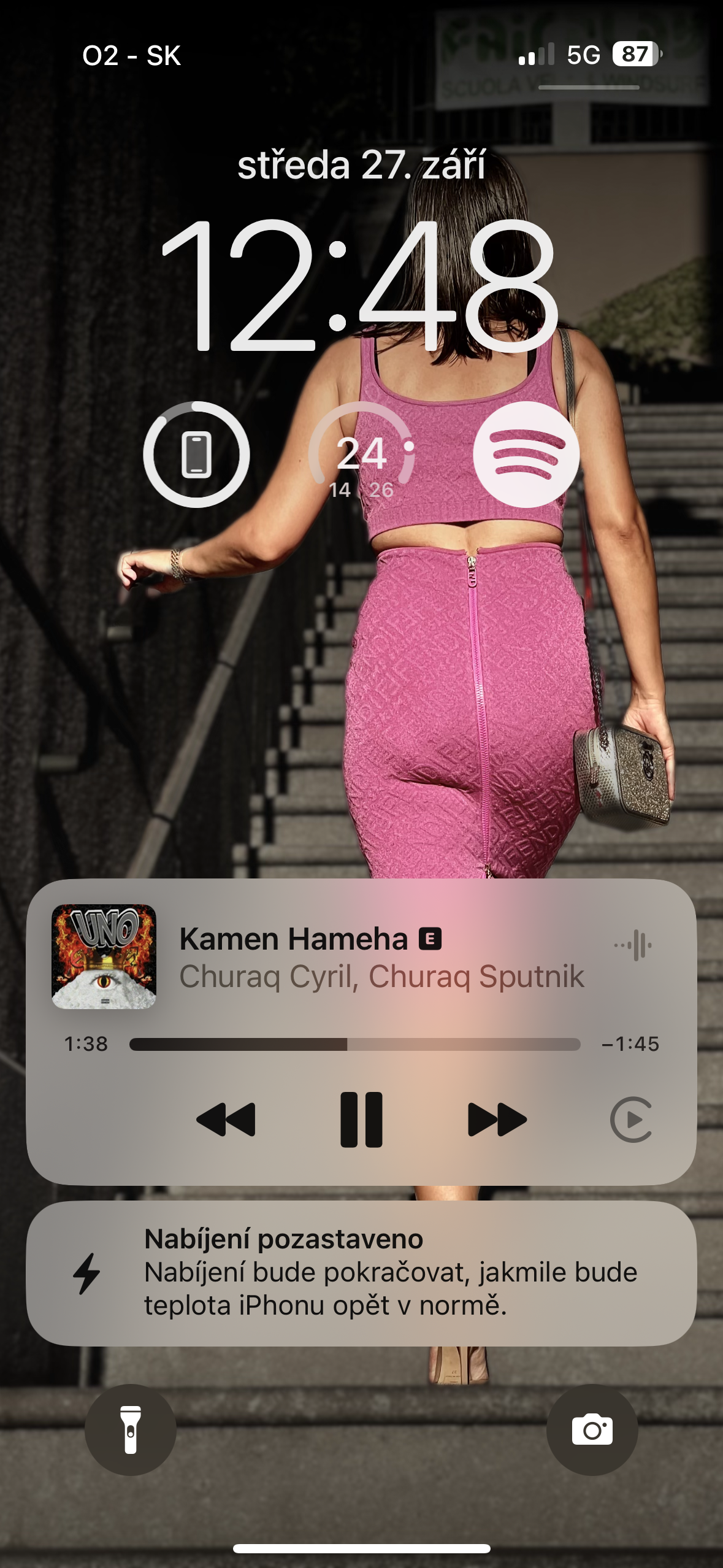The image size is (723, 1568).
Task: Turn on the flashlight
Action: (x=131, y=1430)
